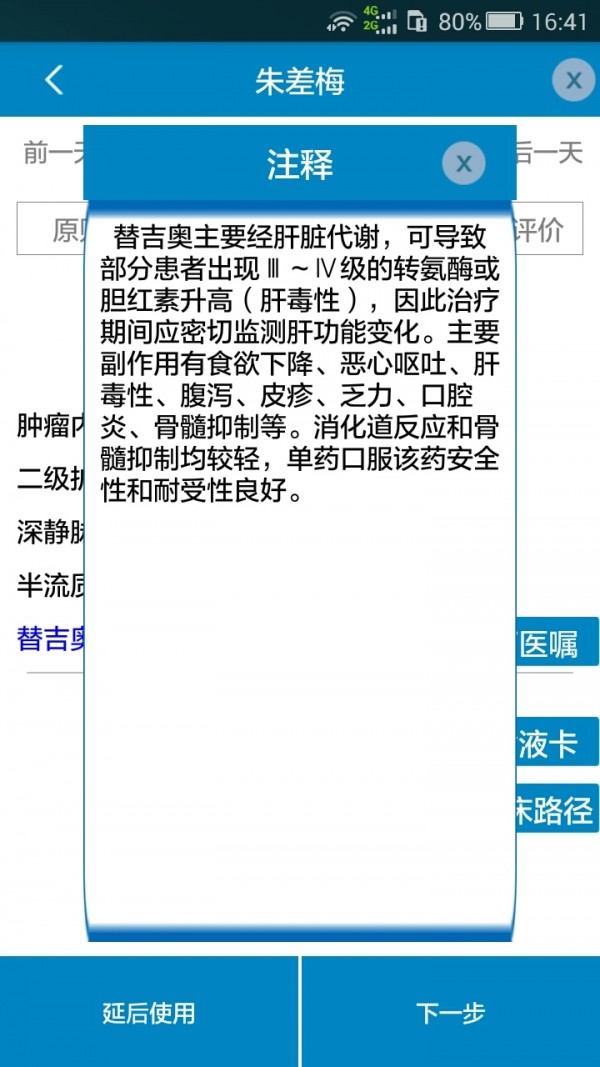Proceed with 下一步
Screen dimensions: 600x1067
pyautogui.click(x=451, y=1012)
